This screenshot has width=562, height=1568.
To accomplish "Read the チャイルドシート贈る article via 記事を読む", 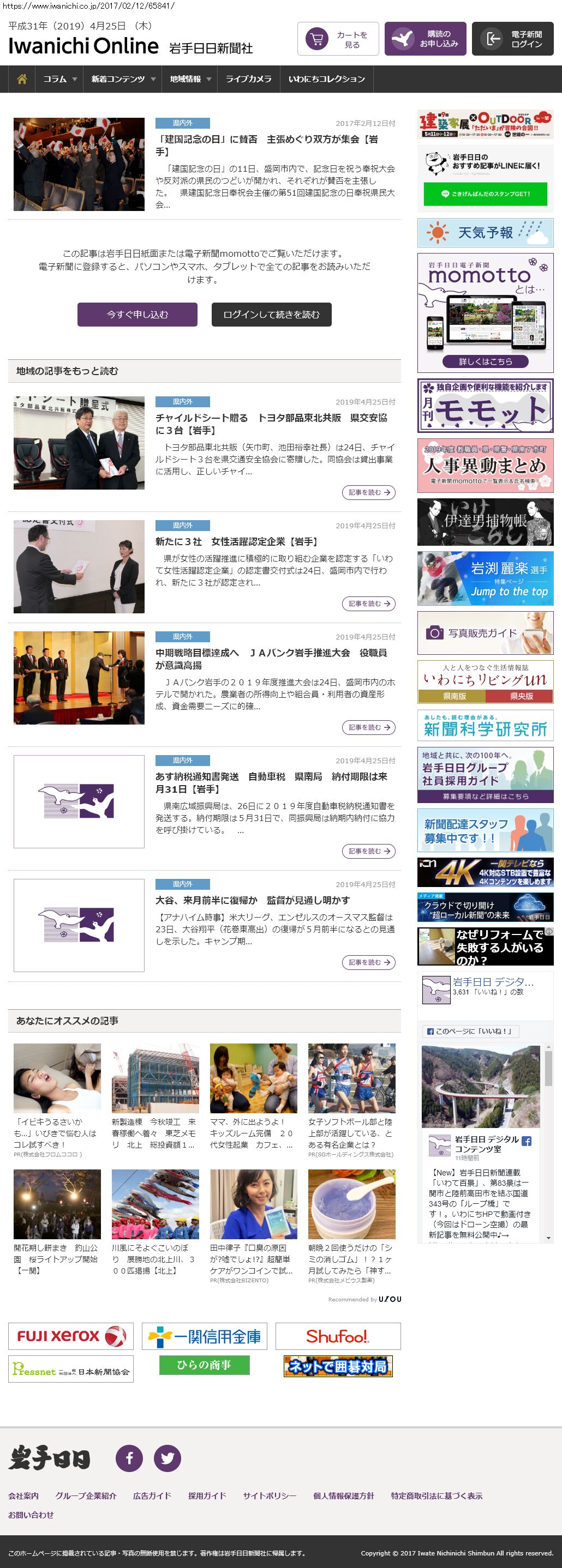I will [368, 492].
